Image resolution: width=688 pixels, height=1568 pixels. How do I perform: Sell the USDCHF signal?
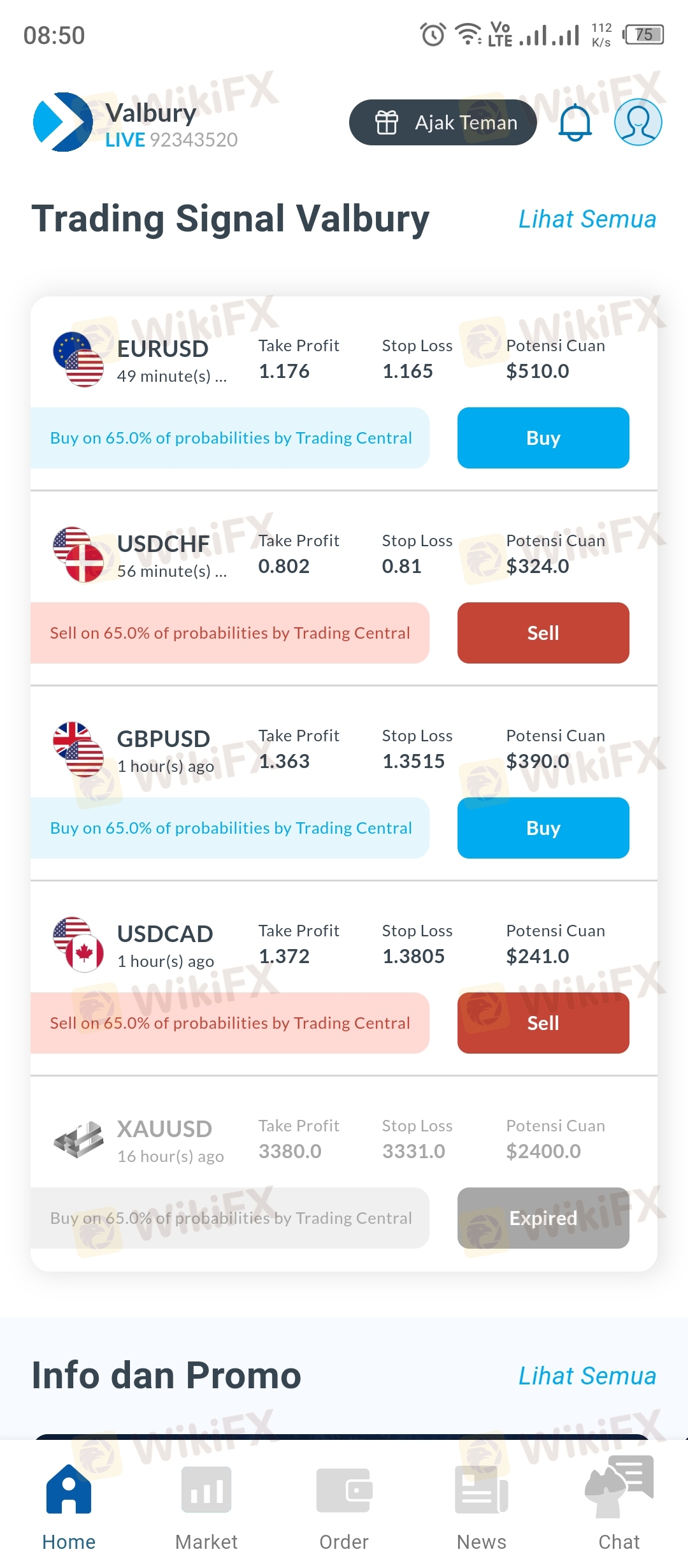(x=543, y=633)
